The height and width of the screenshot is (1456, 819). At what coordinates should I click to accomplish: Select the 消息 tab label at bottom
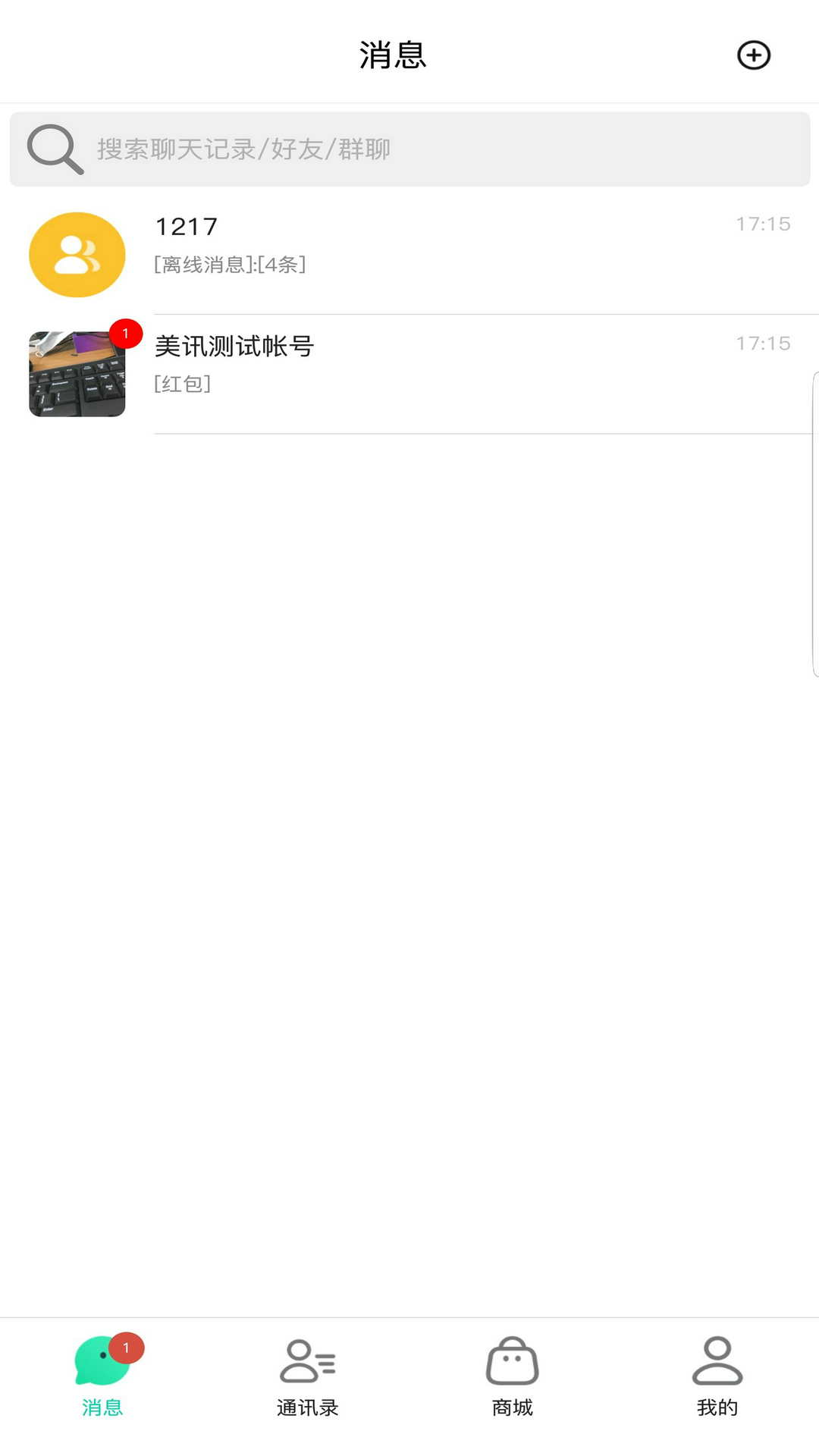[102, 1408]
